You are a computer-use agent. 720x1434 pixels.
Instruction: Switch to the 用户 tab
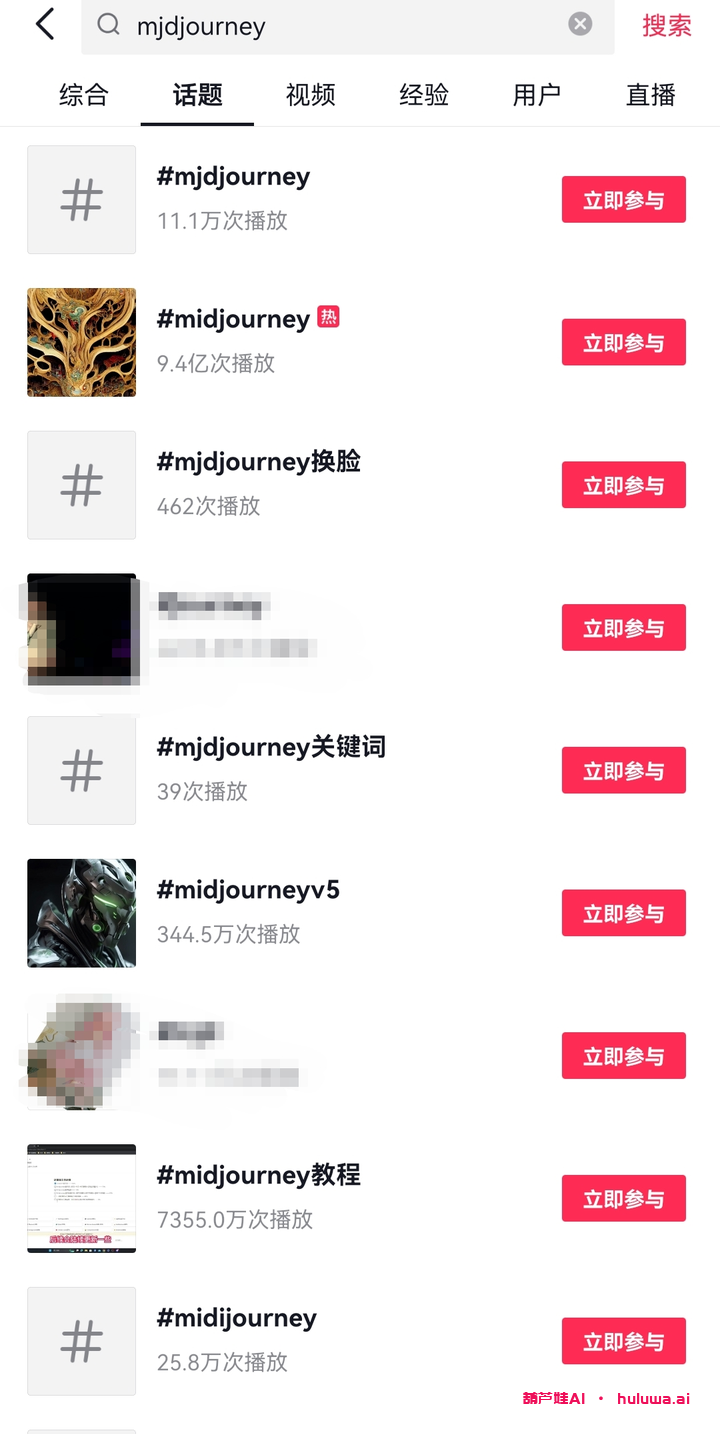pyautogui.click(x=537, y=95)
